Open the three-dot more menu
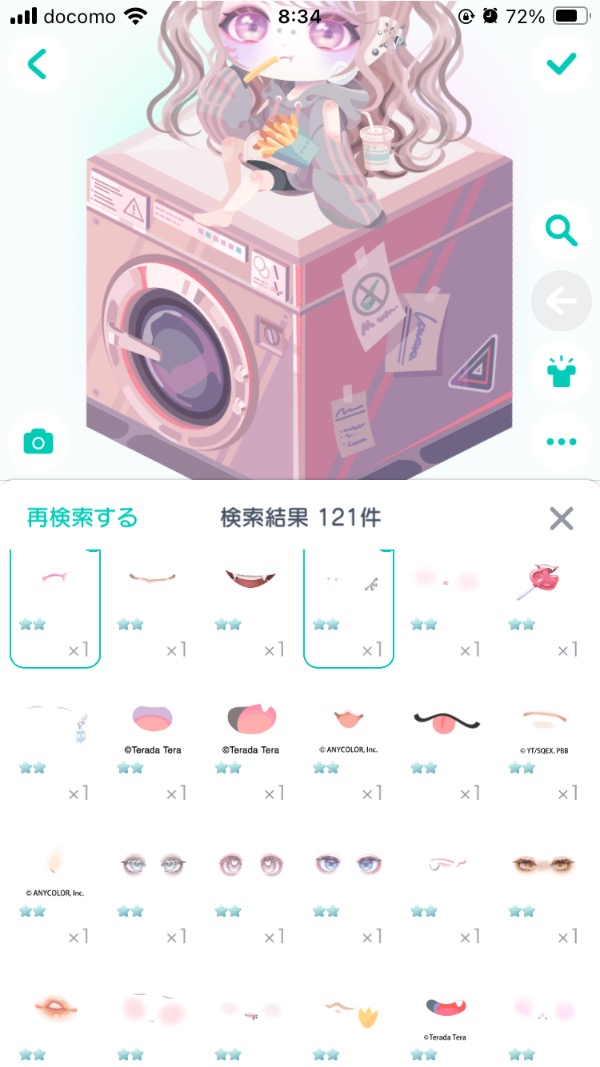Screen dimensions: 600x1067 (x=561, y=441)
